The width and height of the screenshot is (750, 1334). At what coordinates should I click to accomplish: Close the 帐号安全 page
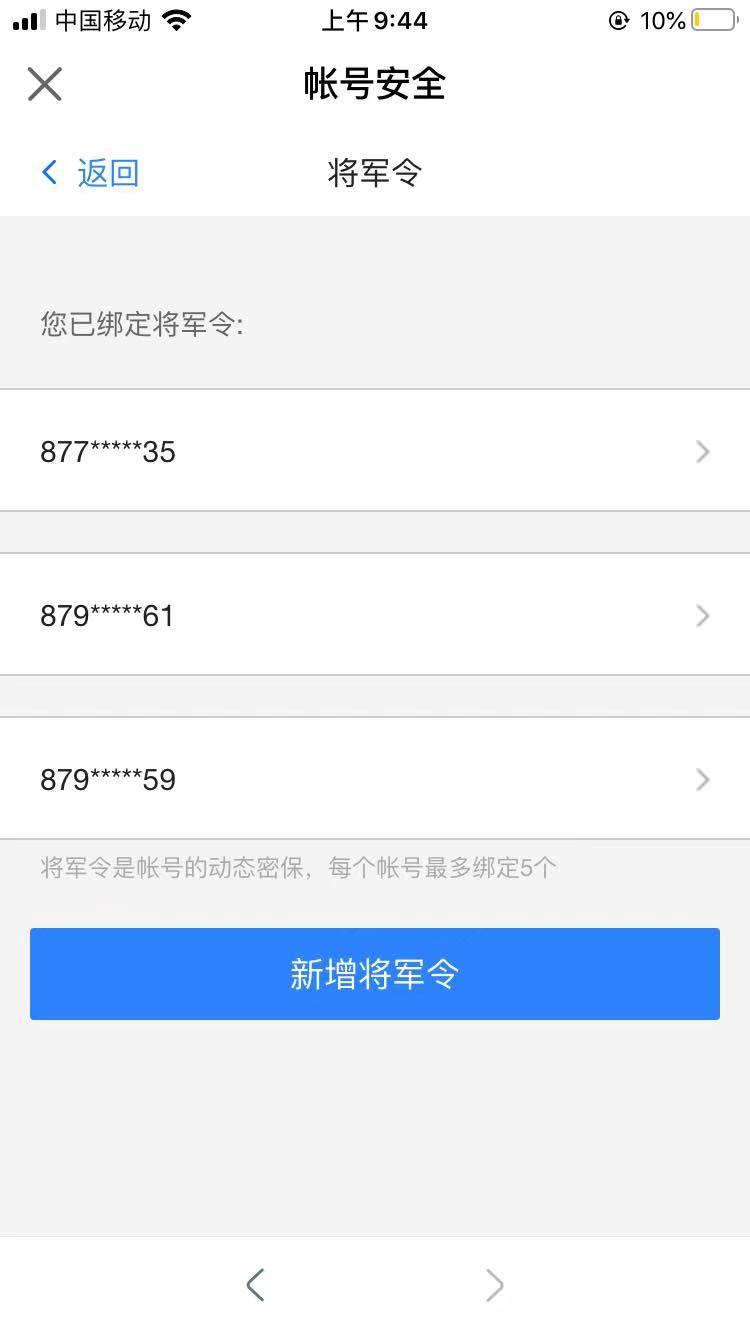click(x=45, y=85)
